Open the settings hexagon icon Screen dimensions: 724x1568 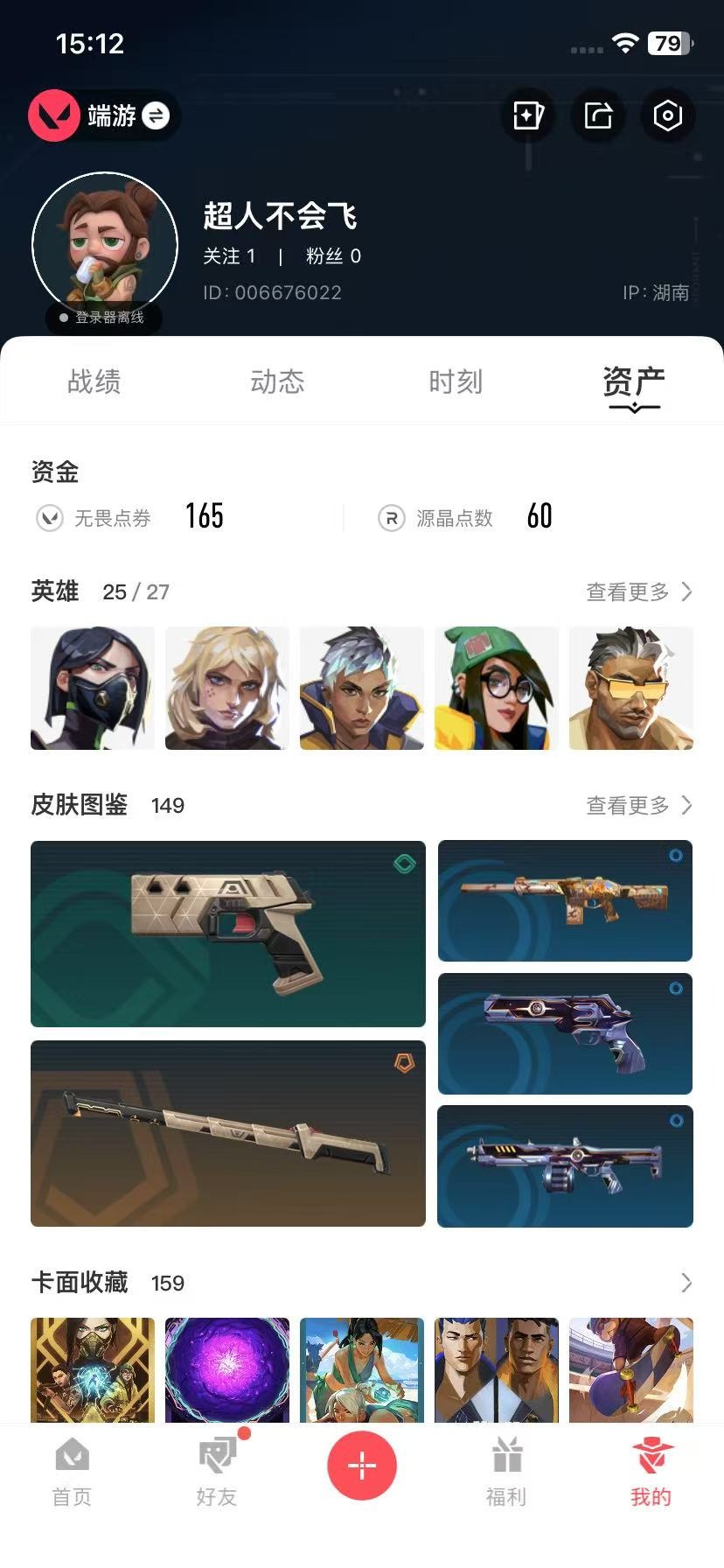click(x=668, y=115)
